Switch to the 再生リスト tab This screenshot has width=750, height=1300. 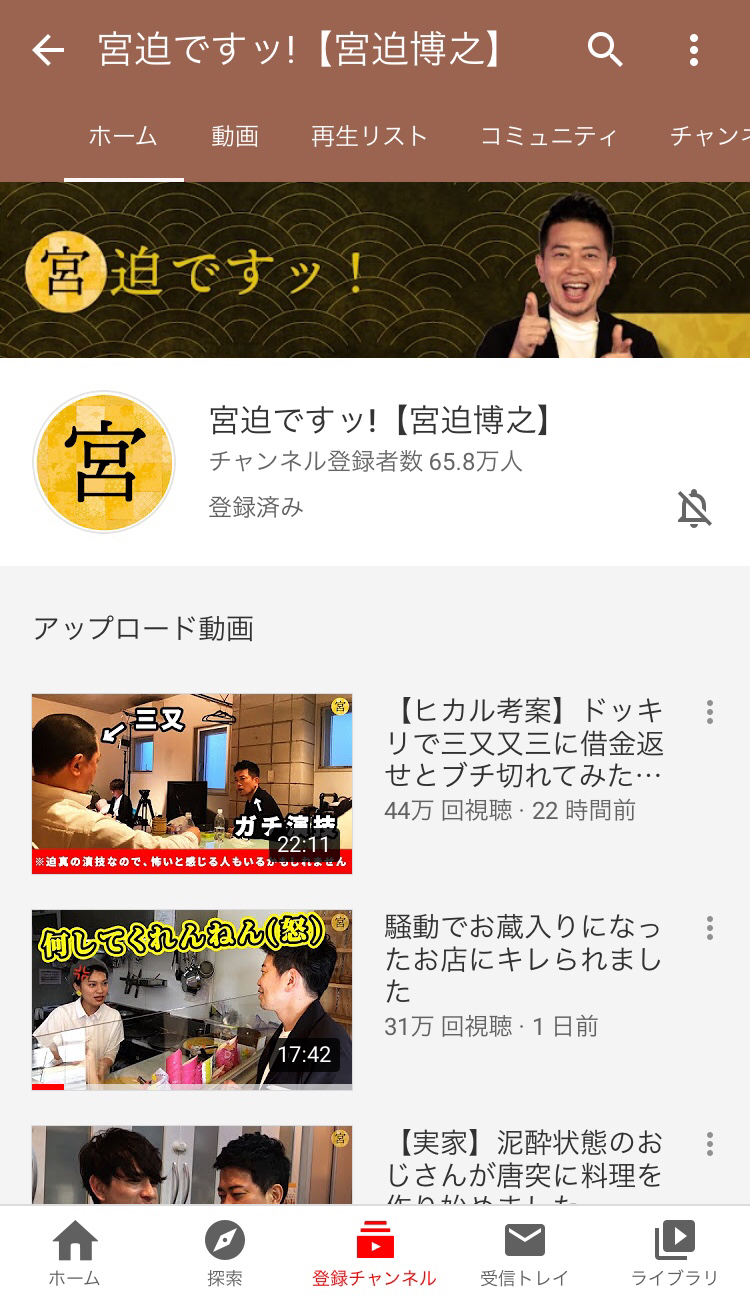pos(369,137)
